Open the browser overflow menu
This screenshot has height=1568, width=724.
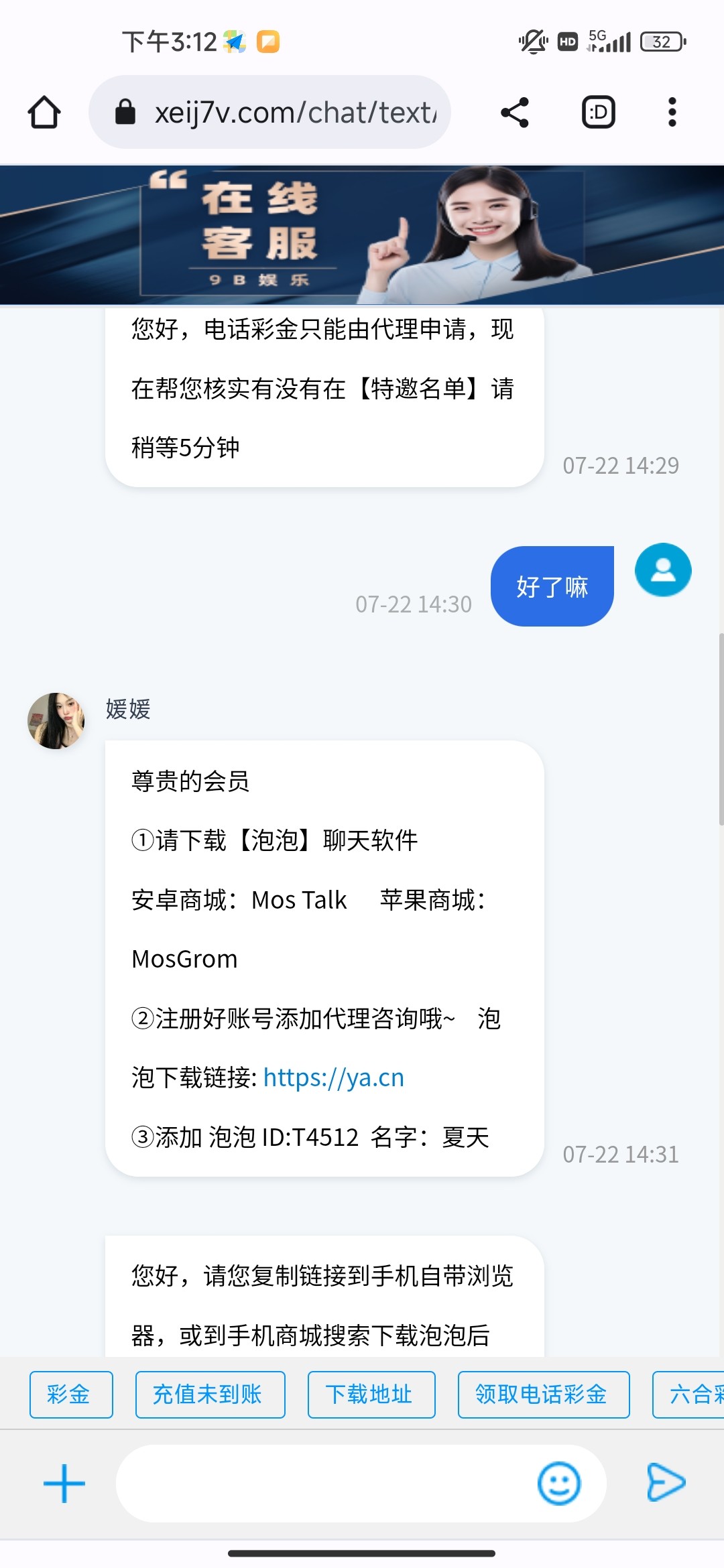tap(672, 112)
